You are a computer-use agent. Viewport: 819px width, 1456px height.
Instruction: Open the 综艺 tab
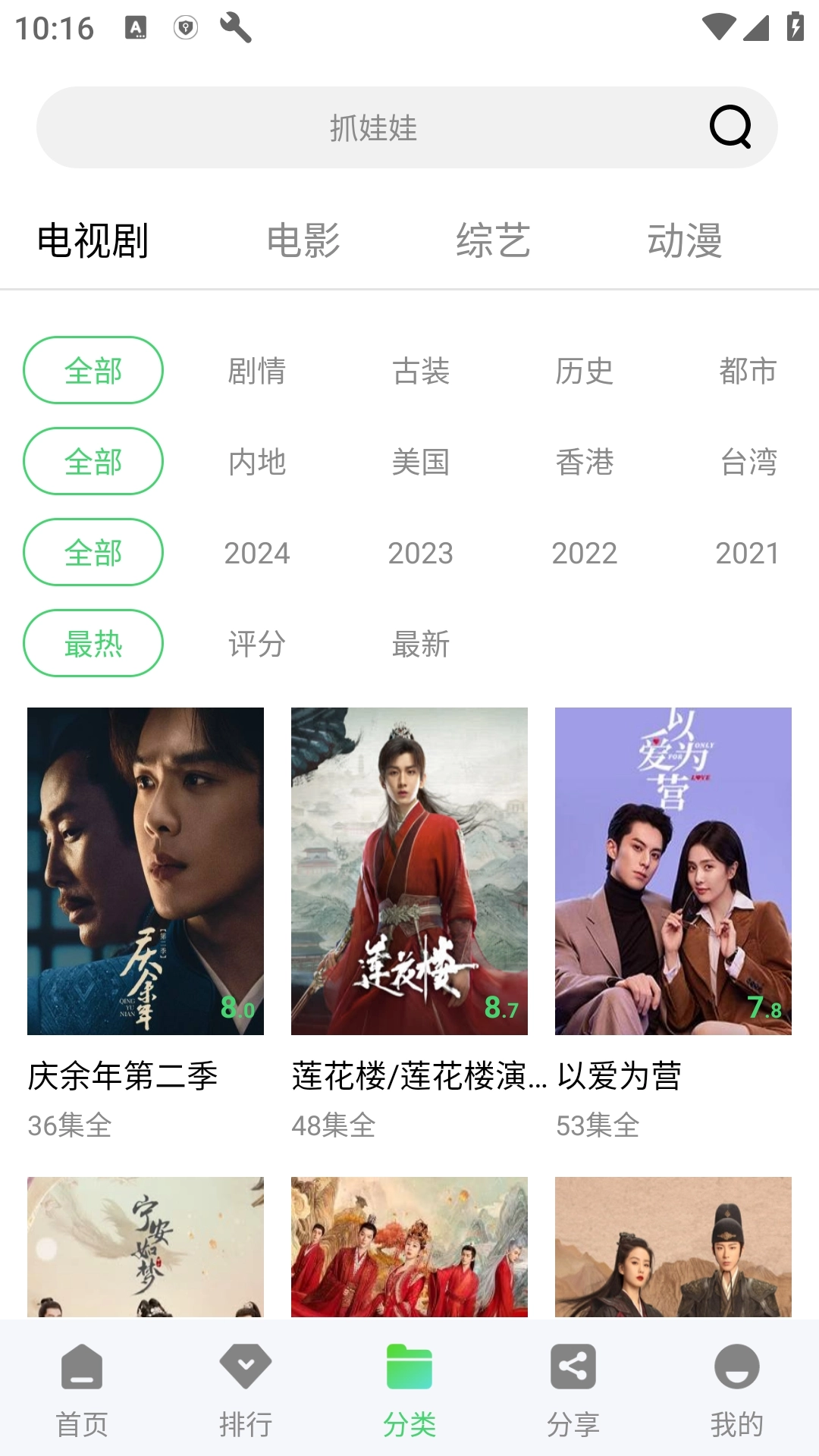click(x=494, y=240)
